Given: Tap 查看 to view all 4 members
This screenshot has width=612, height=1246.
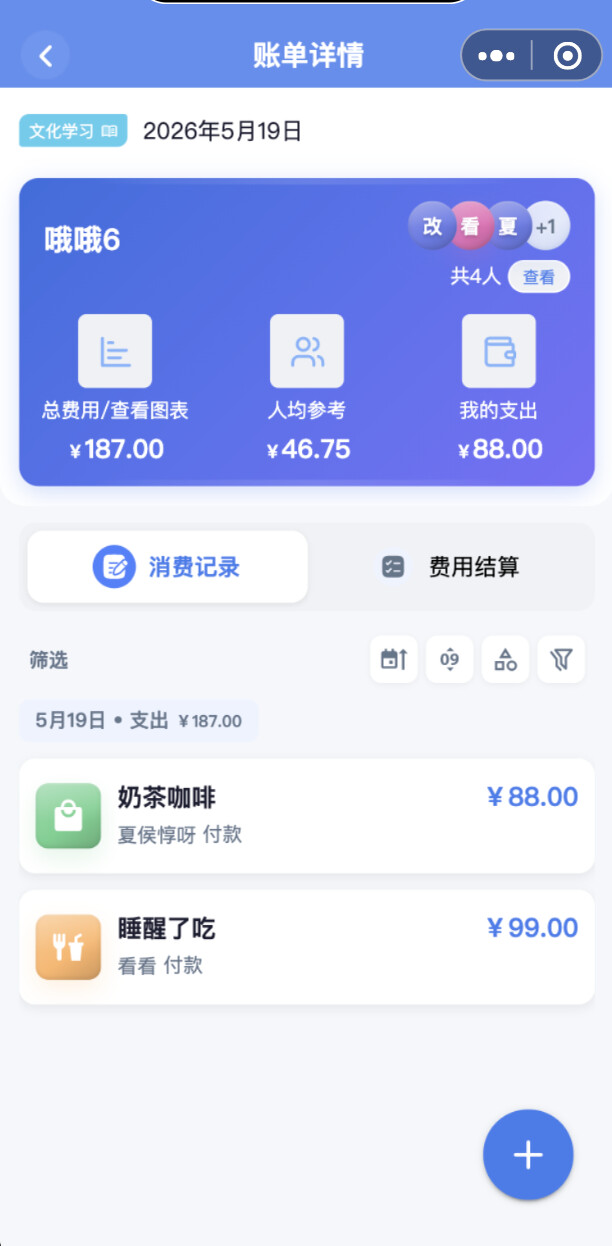Looking at the screenshot, I should point(539,277).
